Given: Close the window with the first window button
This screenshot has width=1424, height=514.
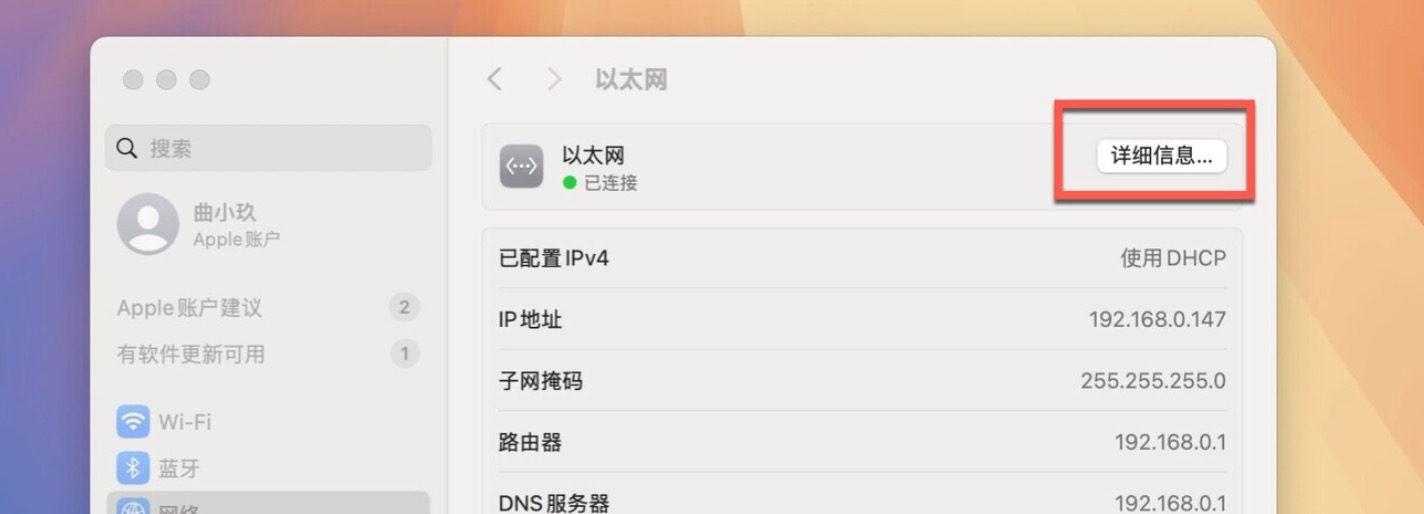Looking at the screenshot, I should [x=133, y=80].
